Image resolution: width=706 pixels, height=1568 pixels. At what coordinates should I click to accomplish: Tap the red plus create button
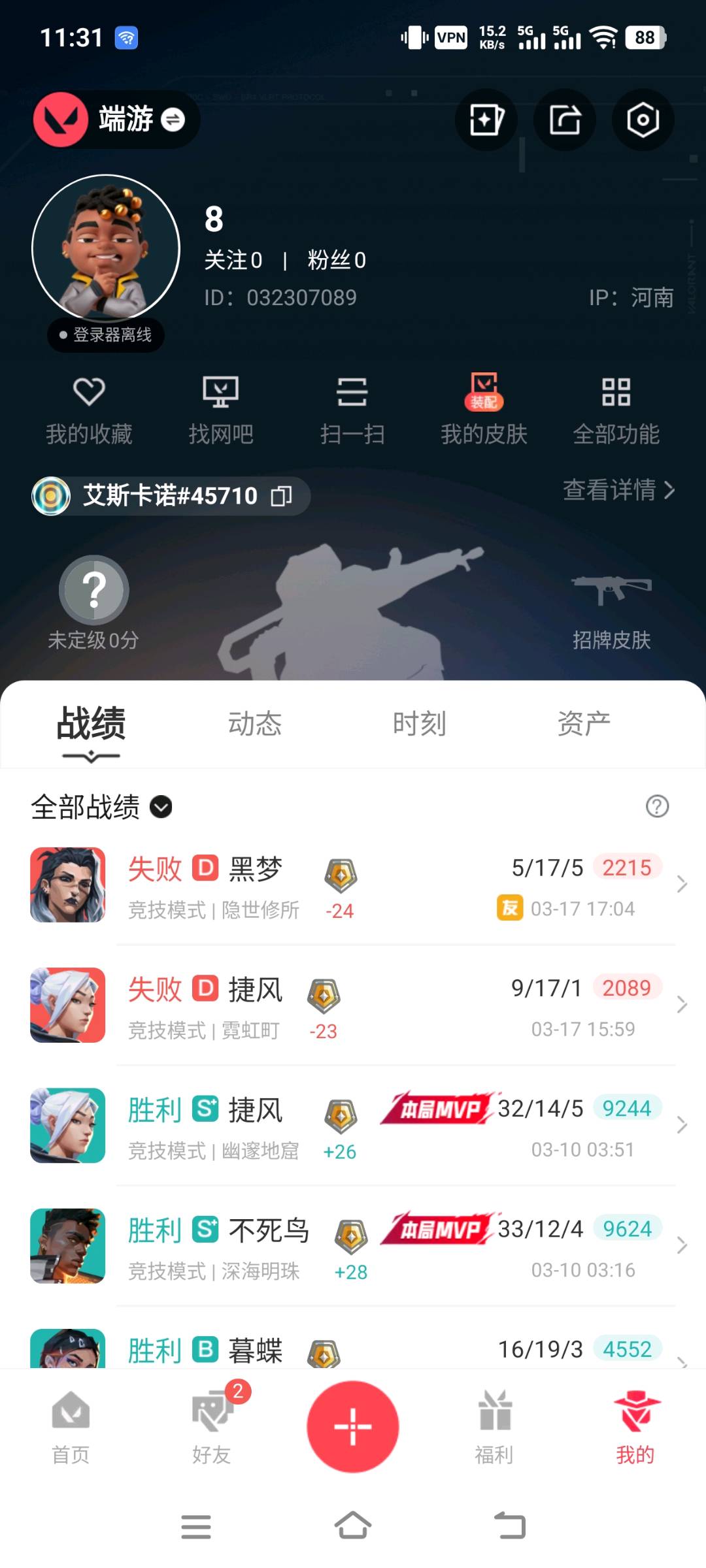click(353, 1426)
